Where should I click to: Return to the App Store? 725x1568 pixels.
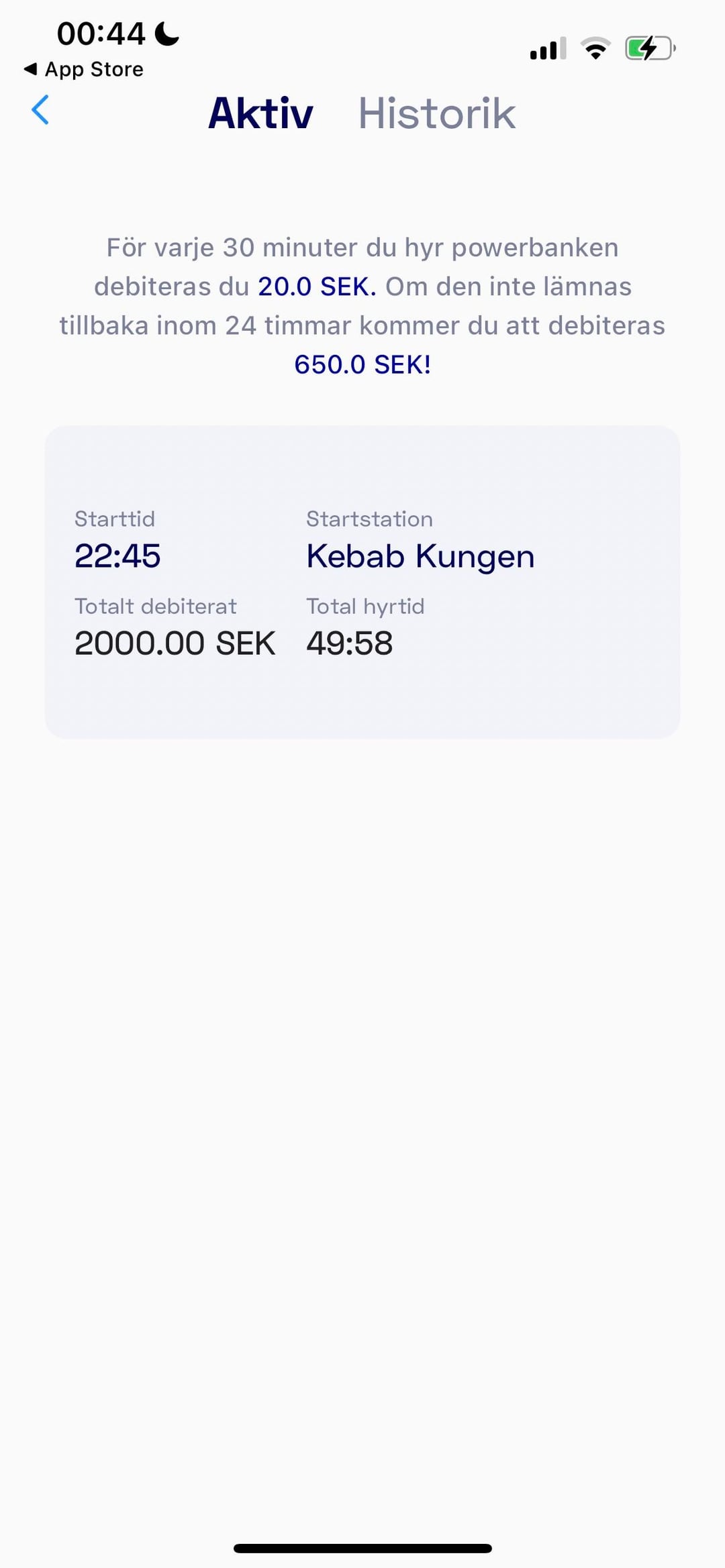[84, 69]
